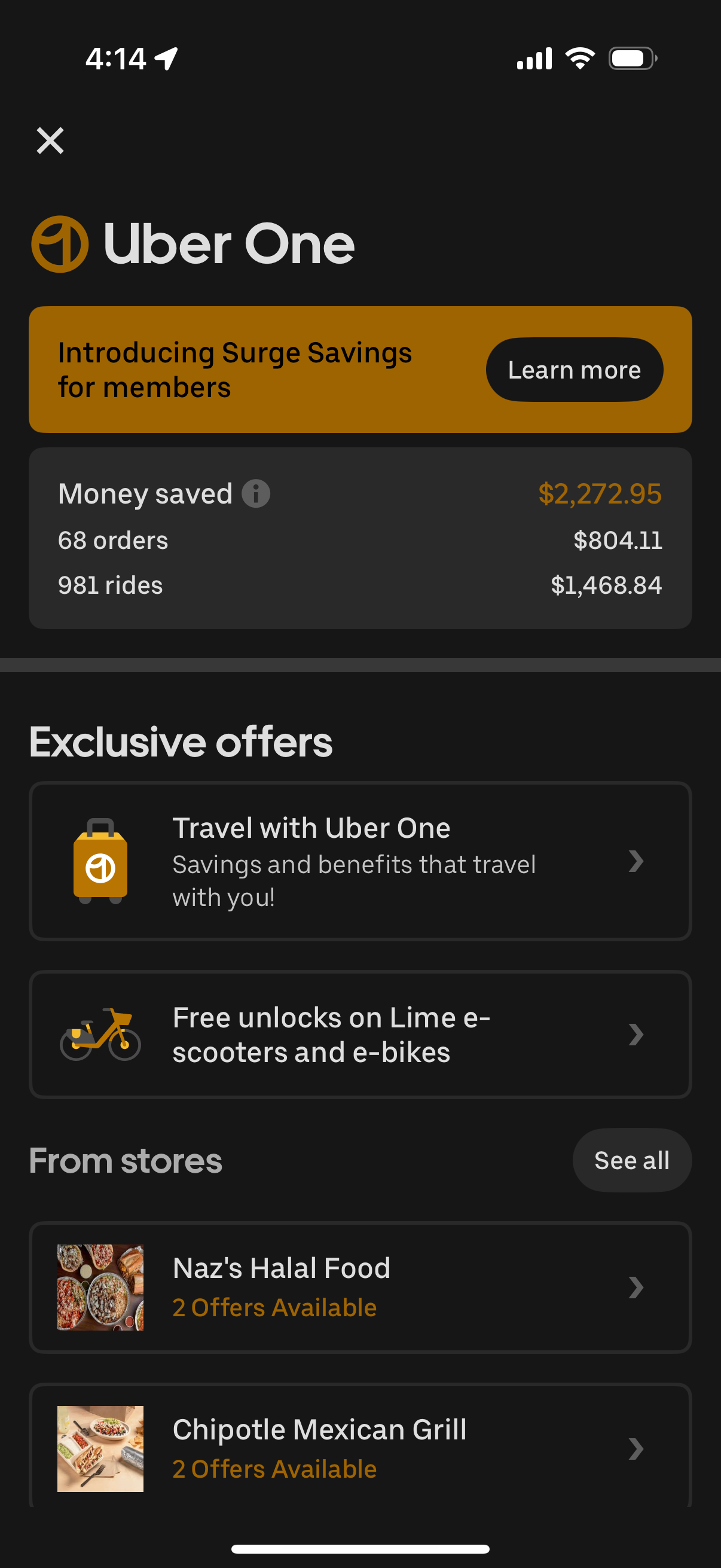The image size is (721, 1568).
Task: Open Naz's Halal Food offers via chevron
Action: coord(636,1288)
